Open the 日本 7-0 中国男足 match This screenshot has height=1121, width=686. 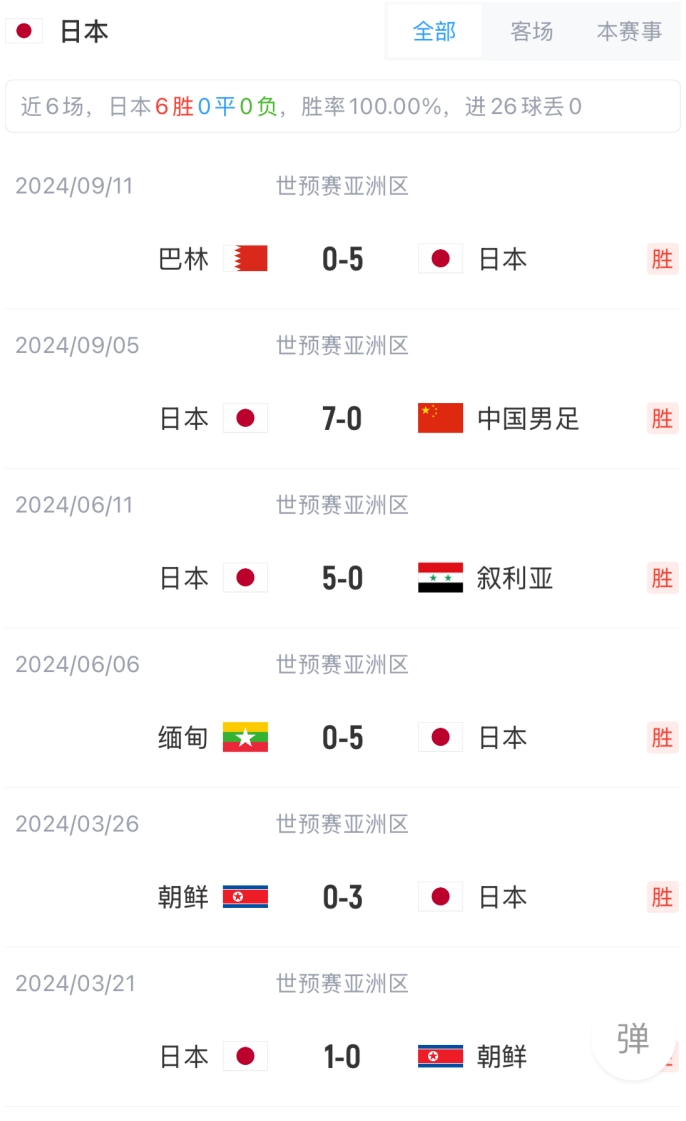[x=342, y=419]
